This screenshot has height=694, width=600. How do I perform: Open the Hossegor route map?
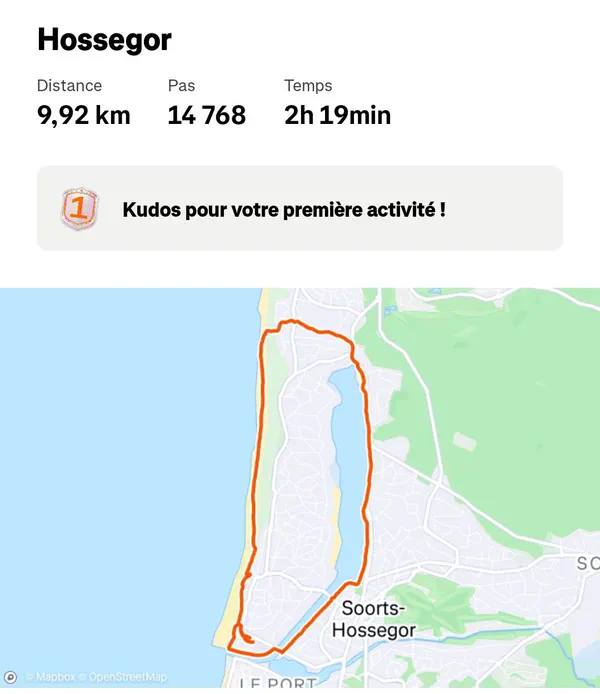[x=300, y=480]
